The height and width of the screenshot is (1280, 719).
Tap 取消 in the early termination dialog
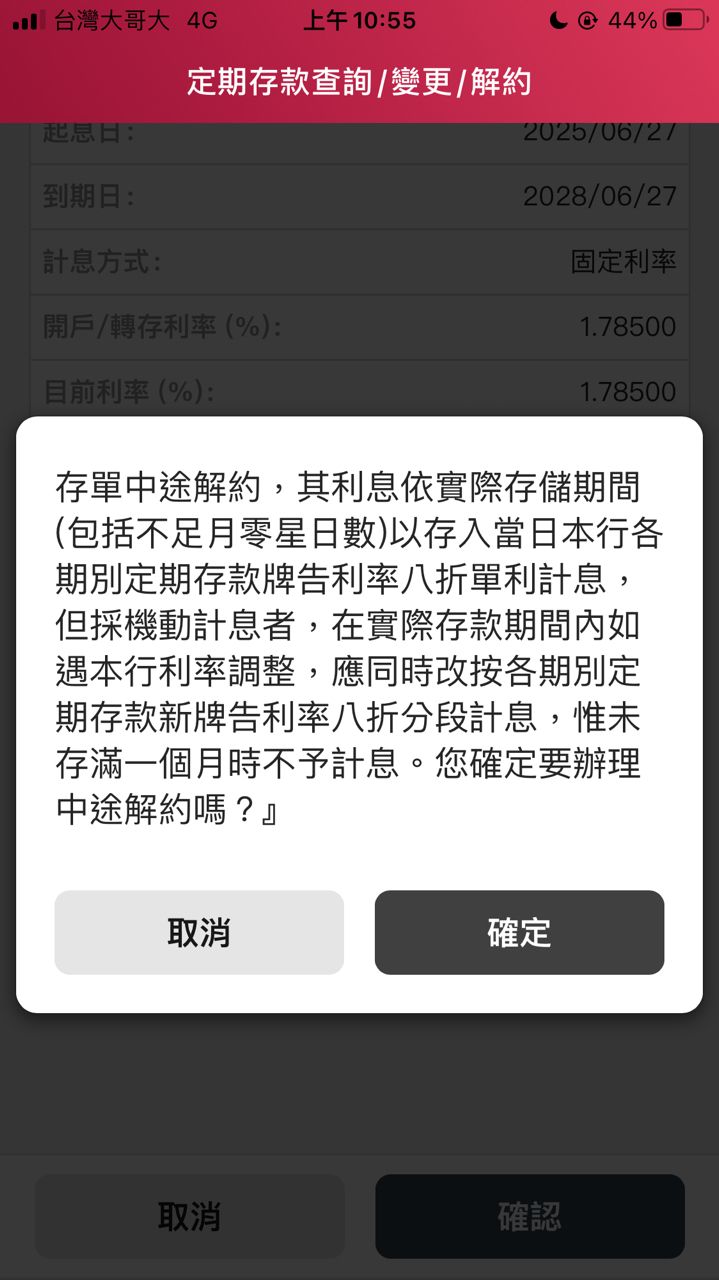point(199,932)
